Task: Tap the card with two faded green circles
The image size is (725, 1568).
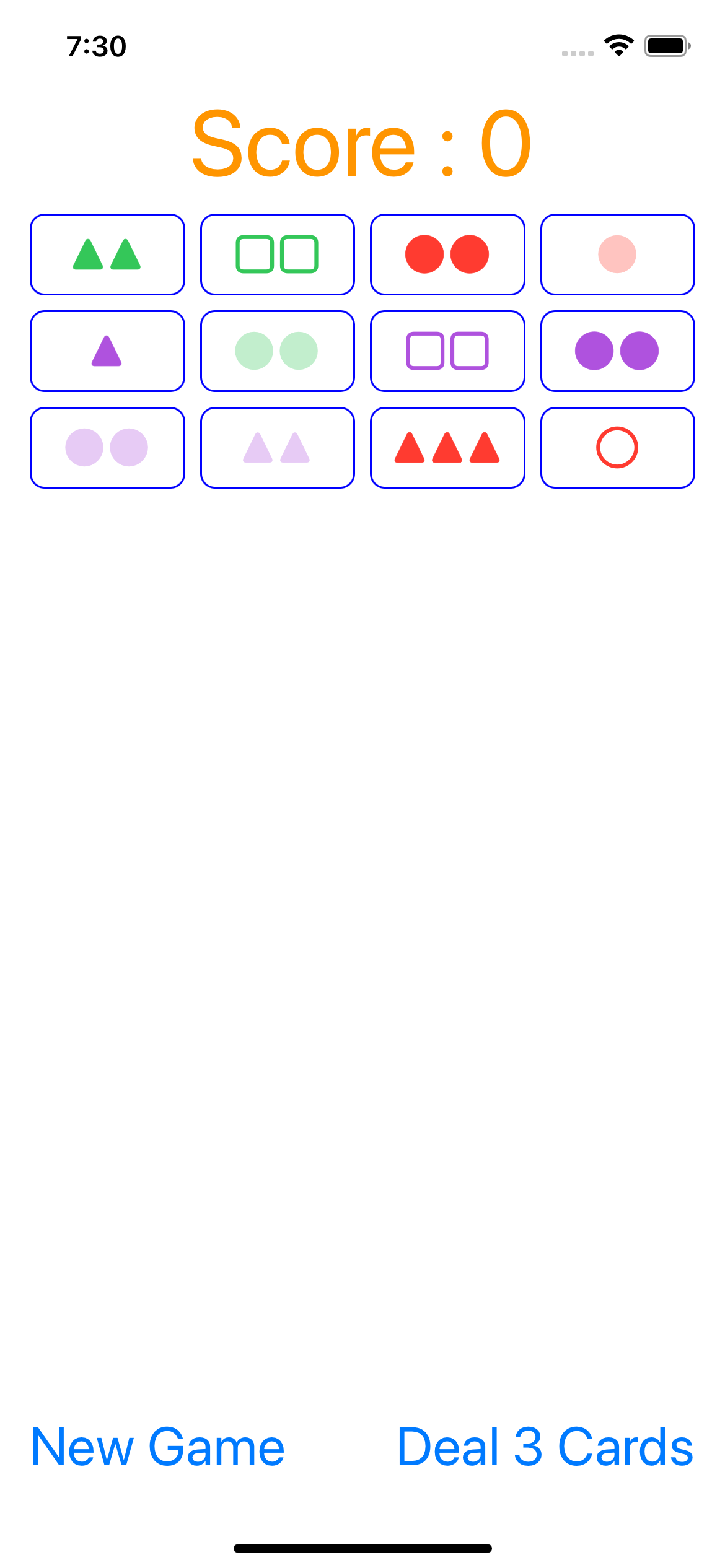Action: 277,351
